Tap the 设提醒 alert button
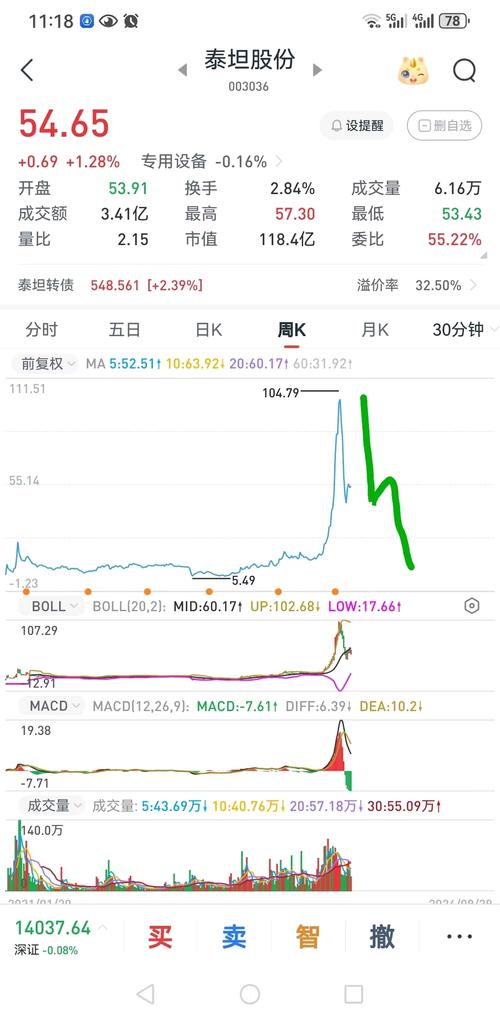 point(357,126)
